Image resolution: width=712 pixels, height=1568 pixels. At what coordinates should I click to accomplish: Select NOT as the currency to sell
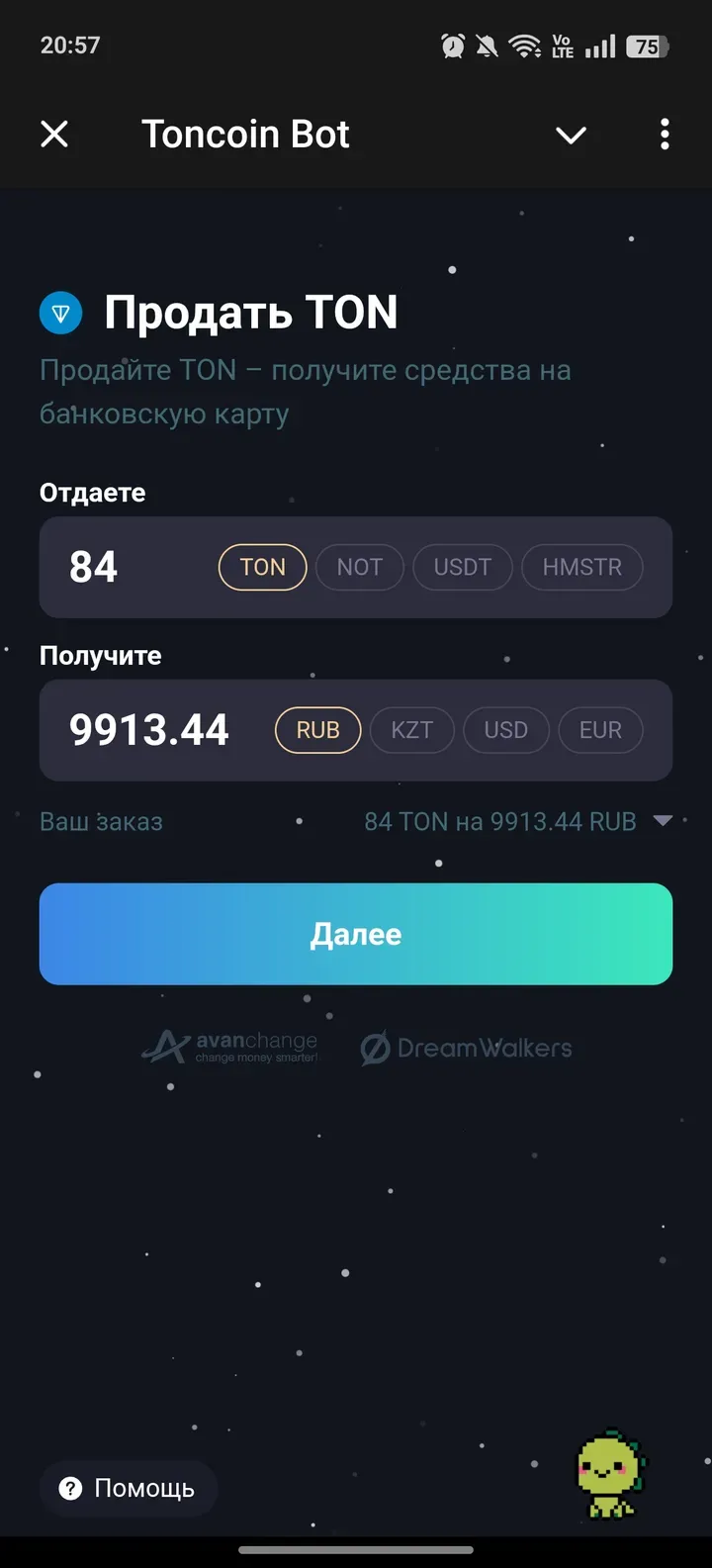(x=360, y=567)
